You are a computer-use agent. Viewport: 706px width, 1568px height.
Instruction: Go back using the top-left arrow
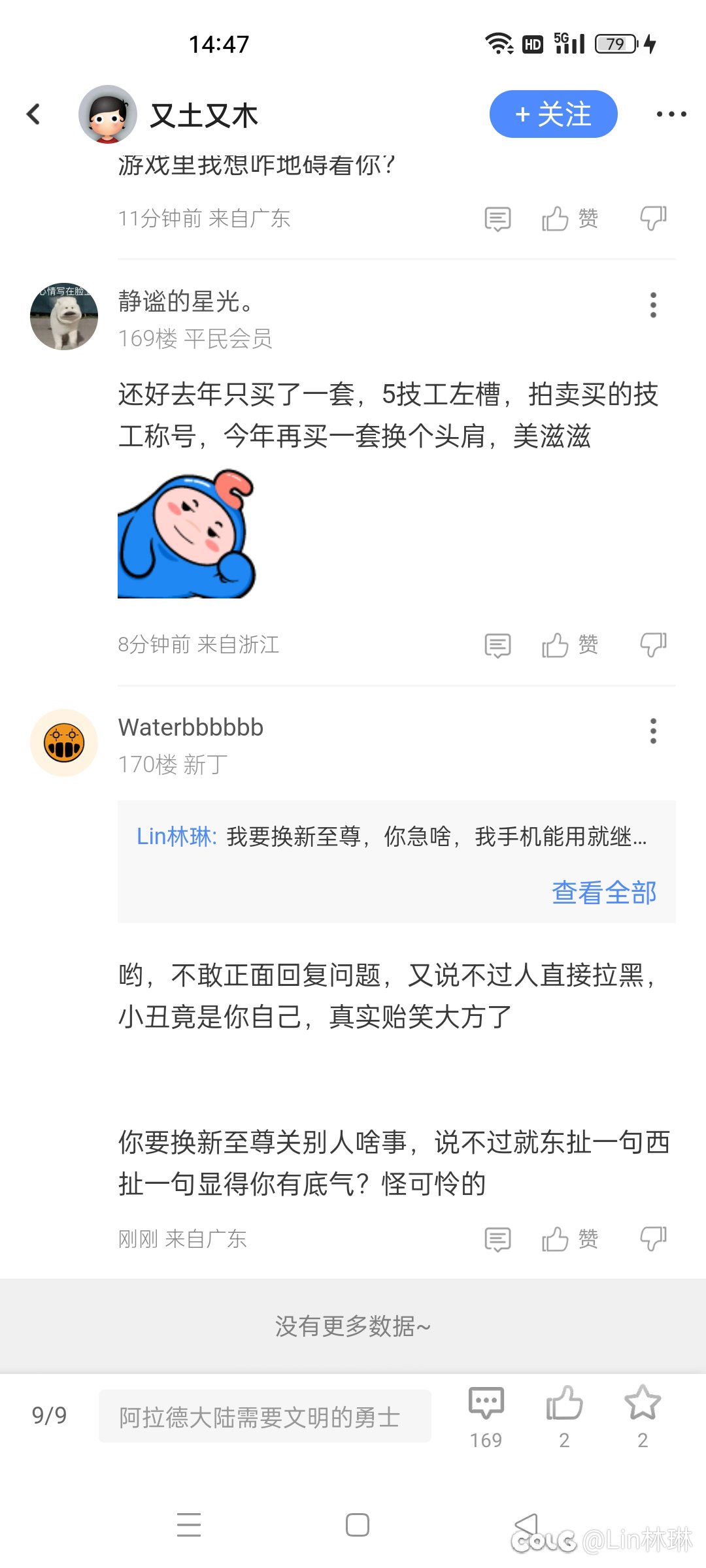(x=33, y=114)
